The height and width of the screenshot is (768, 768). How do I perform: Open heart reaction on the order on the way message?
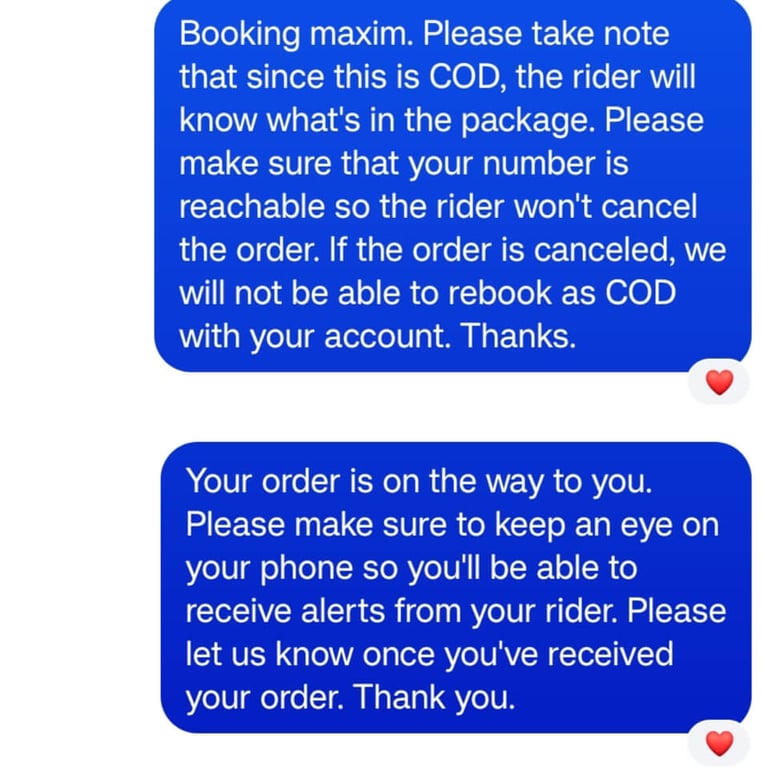719,743
